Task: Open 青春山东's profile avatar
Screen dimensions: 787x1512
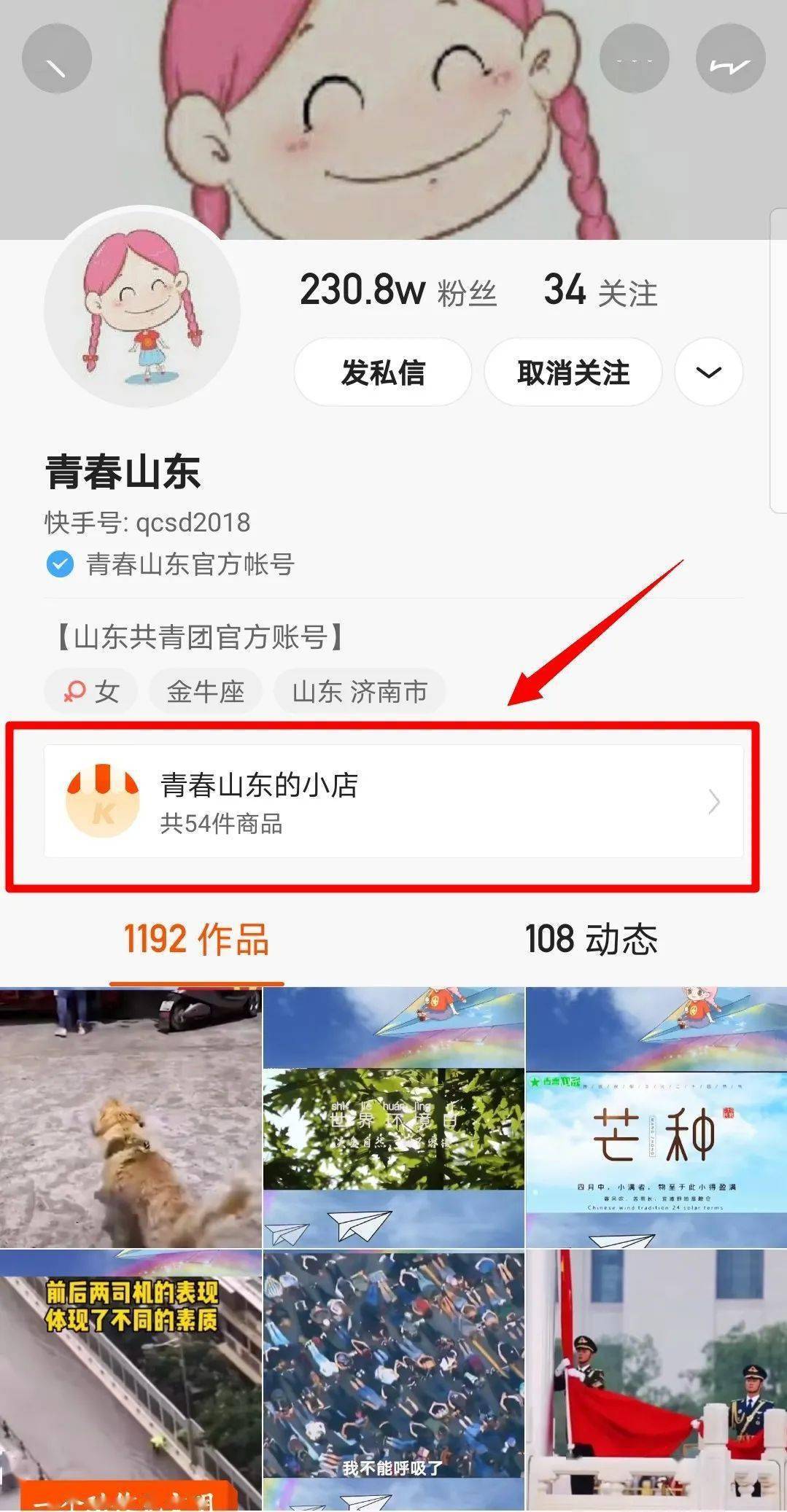Action: click(142, 309)
